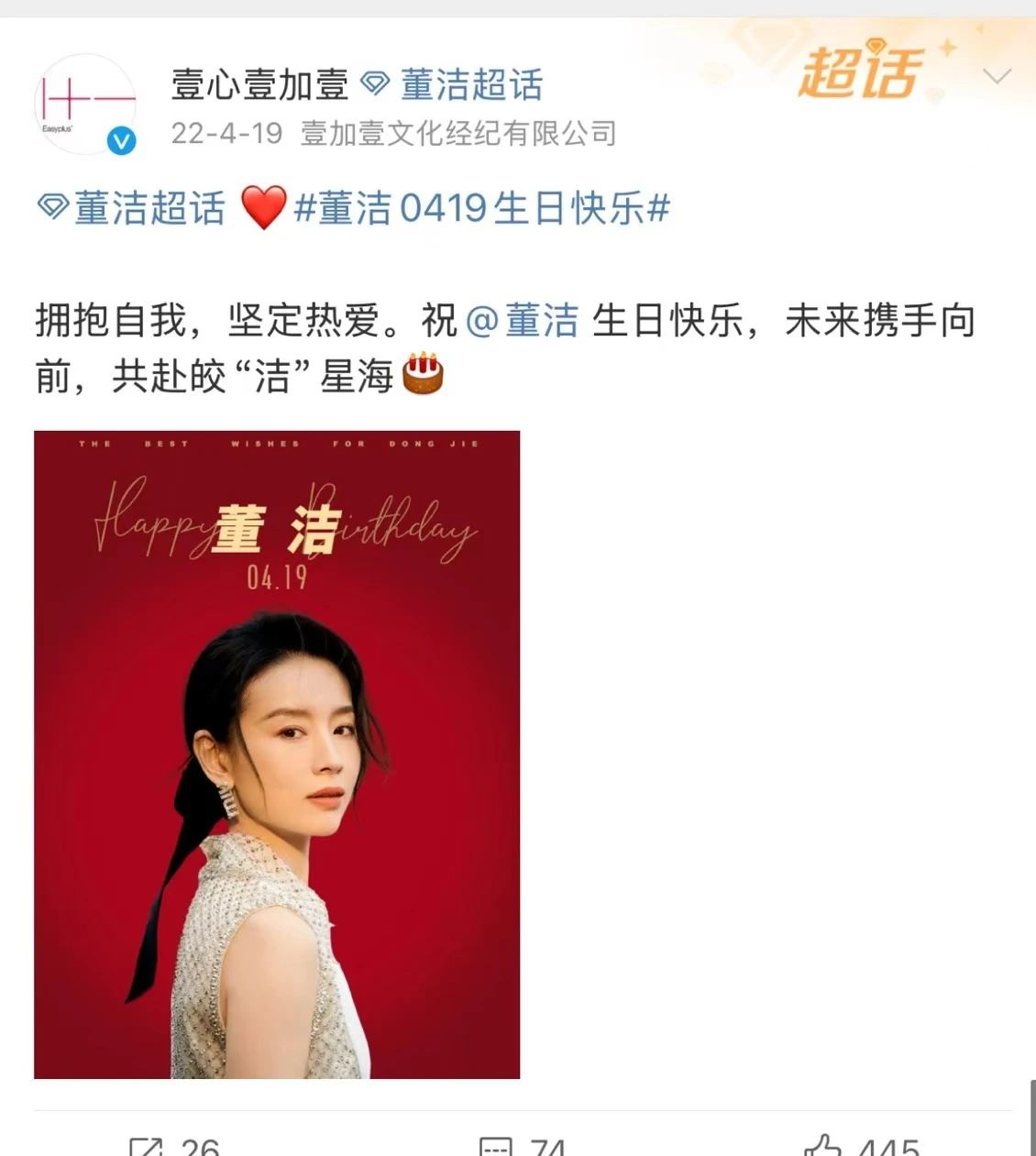Open the 壹心壹加壹 account name

pyautogui.click(x=260, y=85)
